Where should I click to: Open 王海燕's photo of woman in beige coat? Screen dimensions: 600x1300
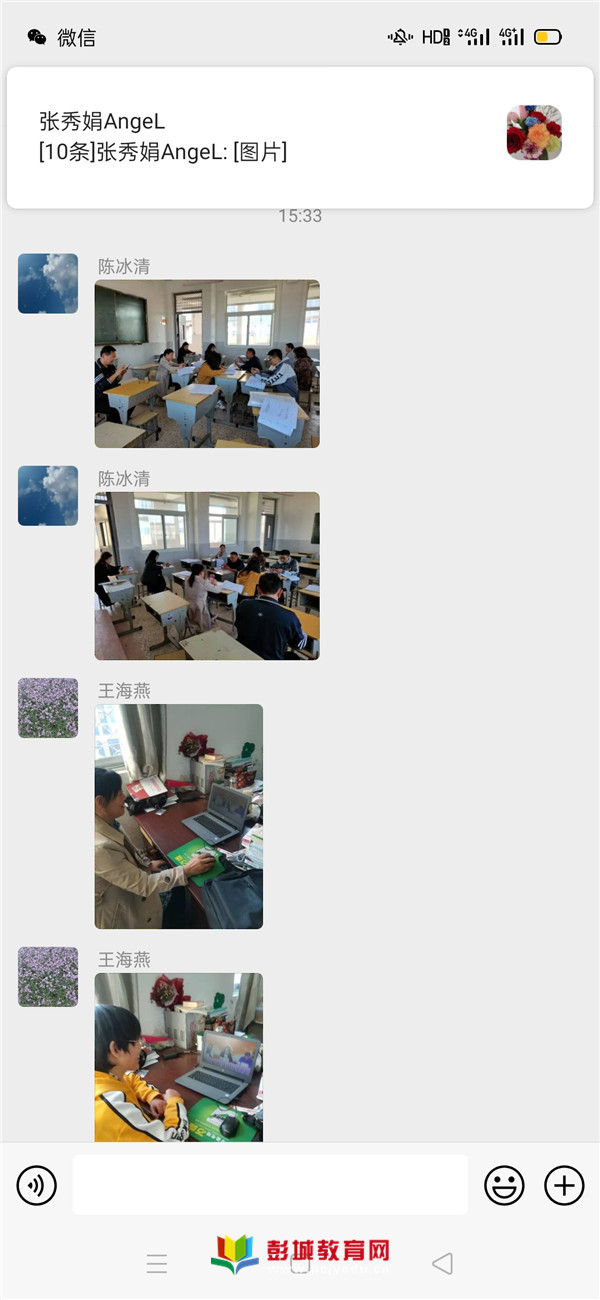tap(179, 816)
